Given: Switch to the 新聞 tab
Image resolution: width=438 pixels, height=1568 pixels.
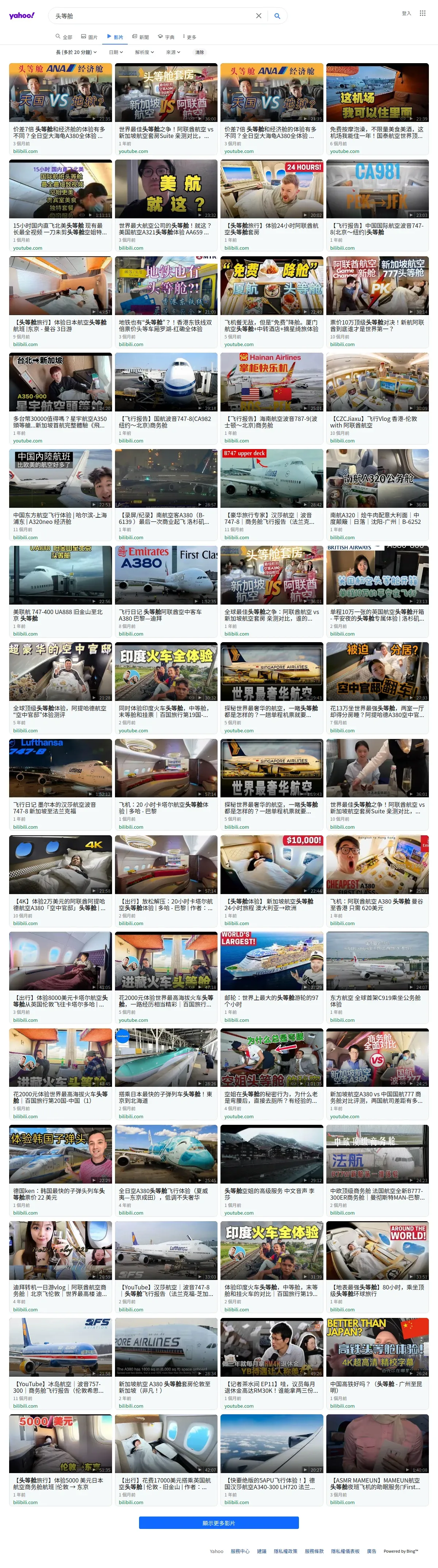Looking at the screenshot, I should tap(141, 37).
